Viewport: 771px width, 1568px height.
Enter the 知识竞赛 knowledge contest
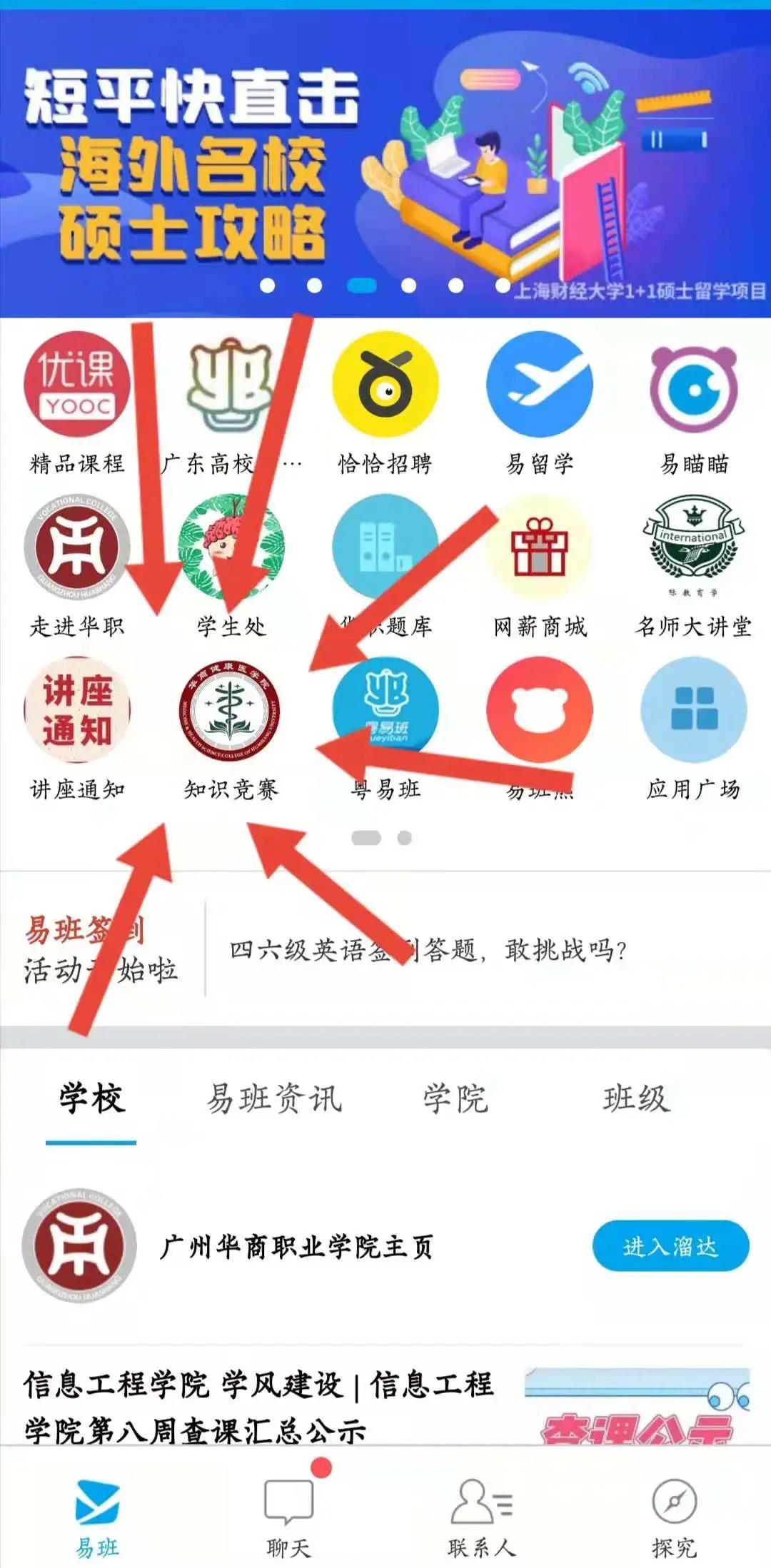point(230,711)
